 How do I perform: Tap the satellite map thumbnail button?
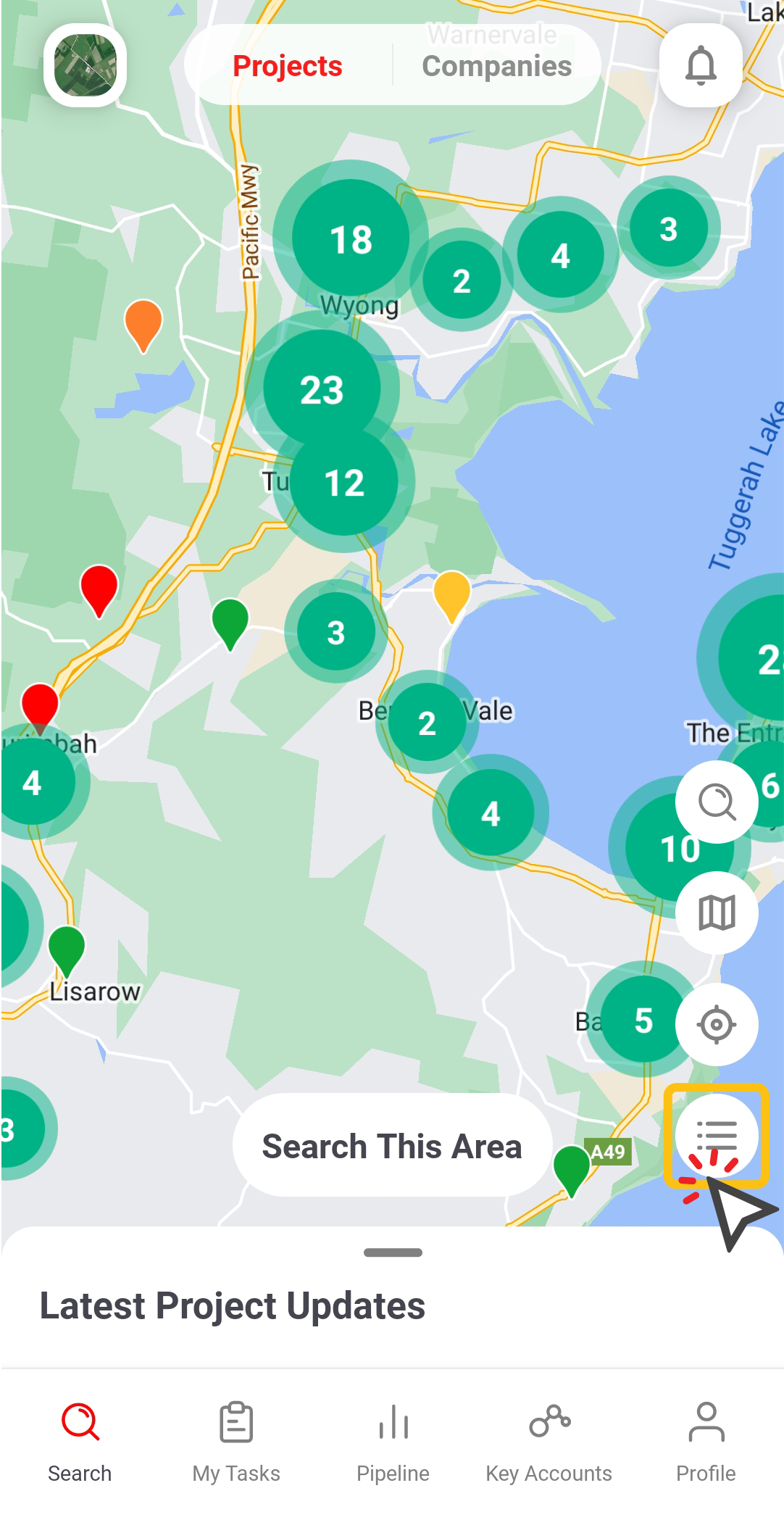[86, 65]
